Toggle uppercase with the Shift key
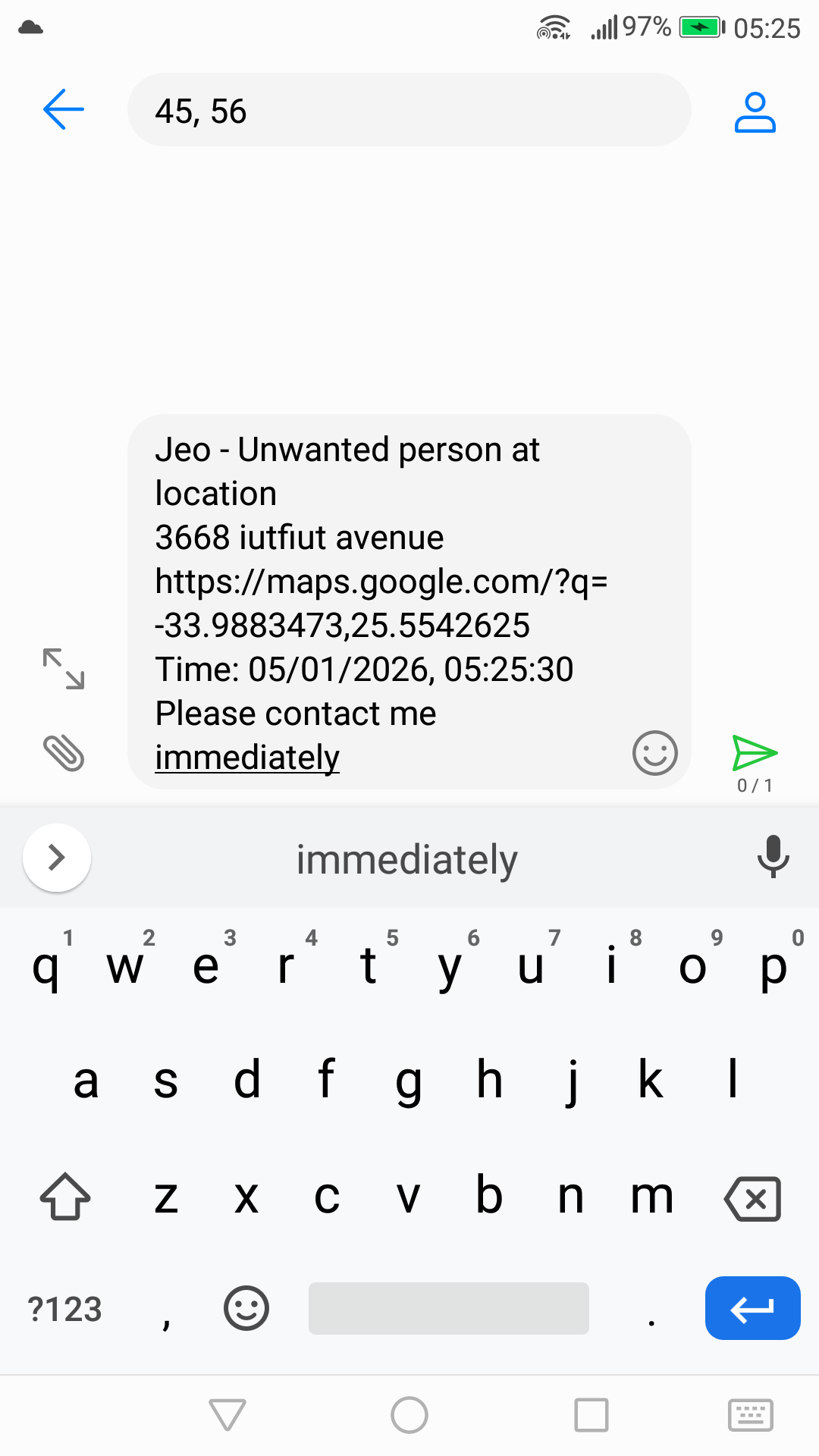 (x=64, y=1197)
